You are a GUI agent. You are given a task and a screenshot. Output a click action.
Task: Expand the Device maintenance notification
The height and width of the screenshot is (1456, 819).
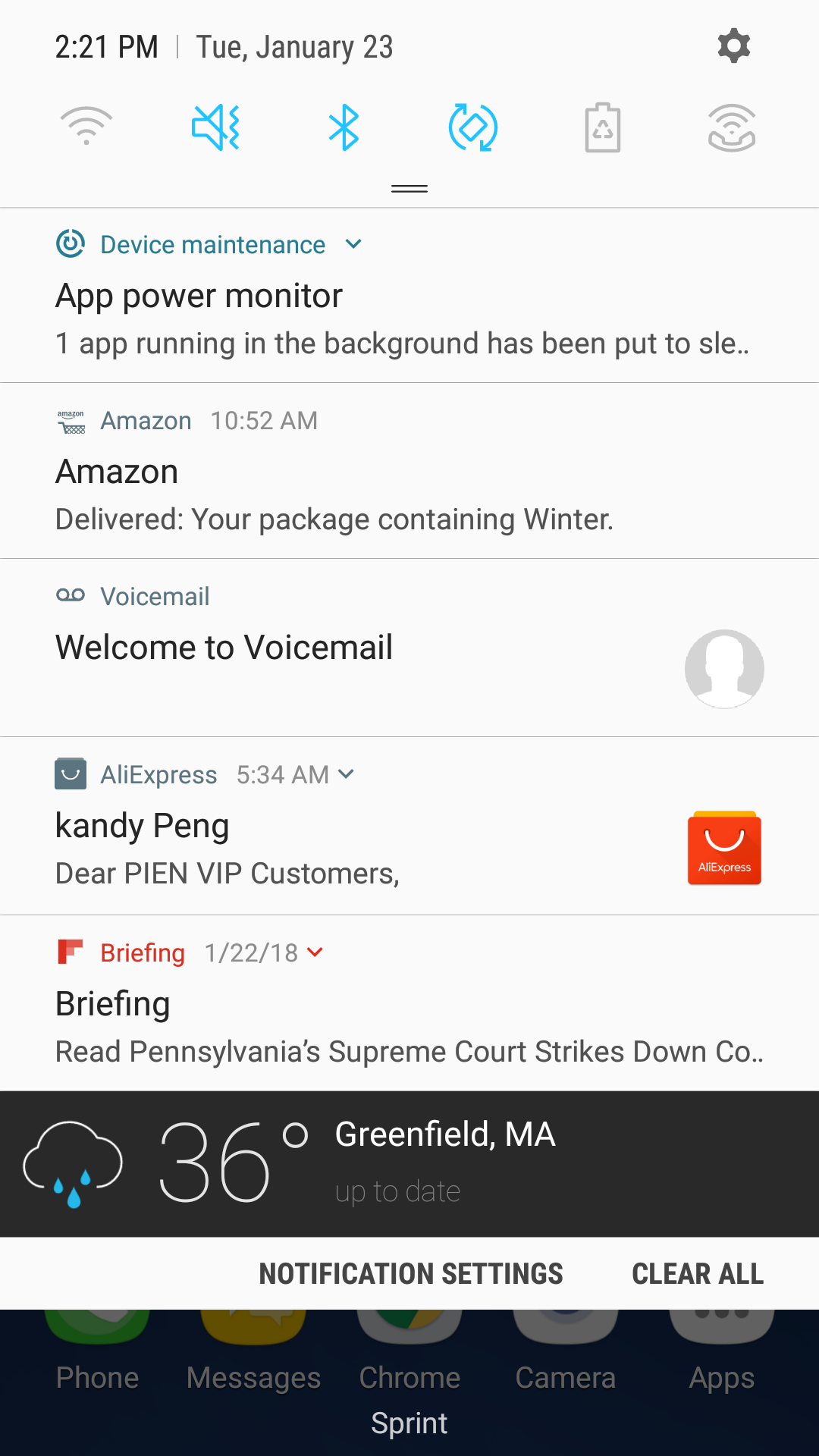353,244
